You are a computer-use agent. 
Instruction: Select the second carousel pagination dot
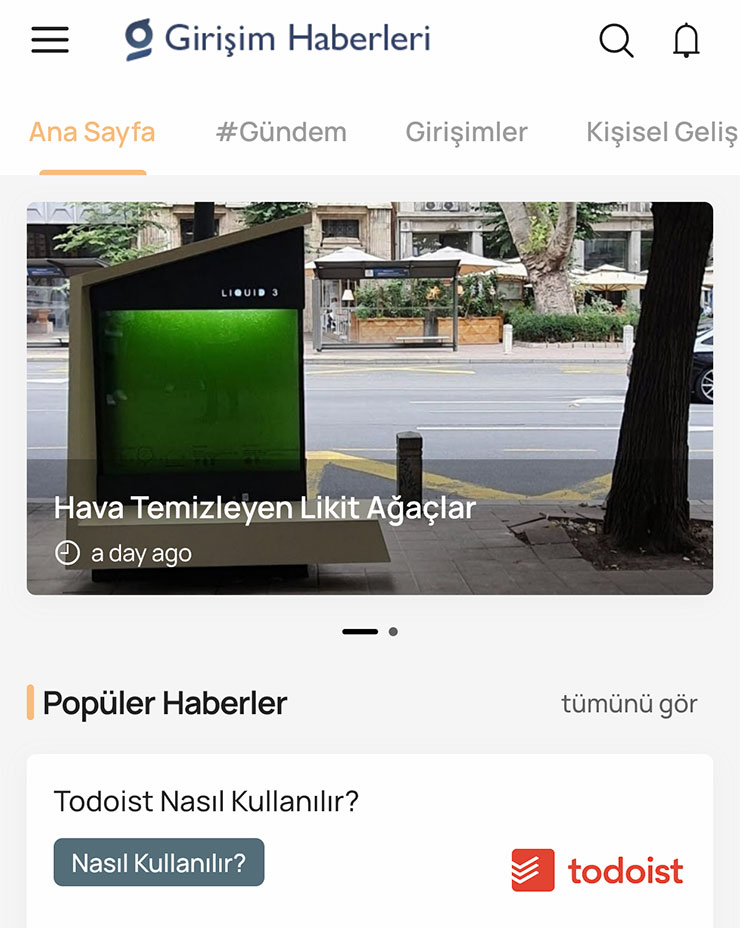(392, 632)
